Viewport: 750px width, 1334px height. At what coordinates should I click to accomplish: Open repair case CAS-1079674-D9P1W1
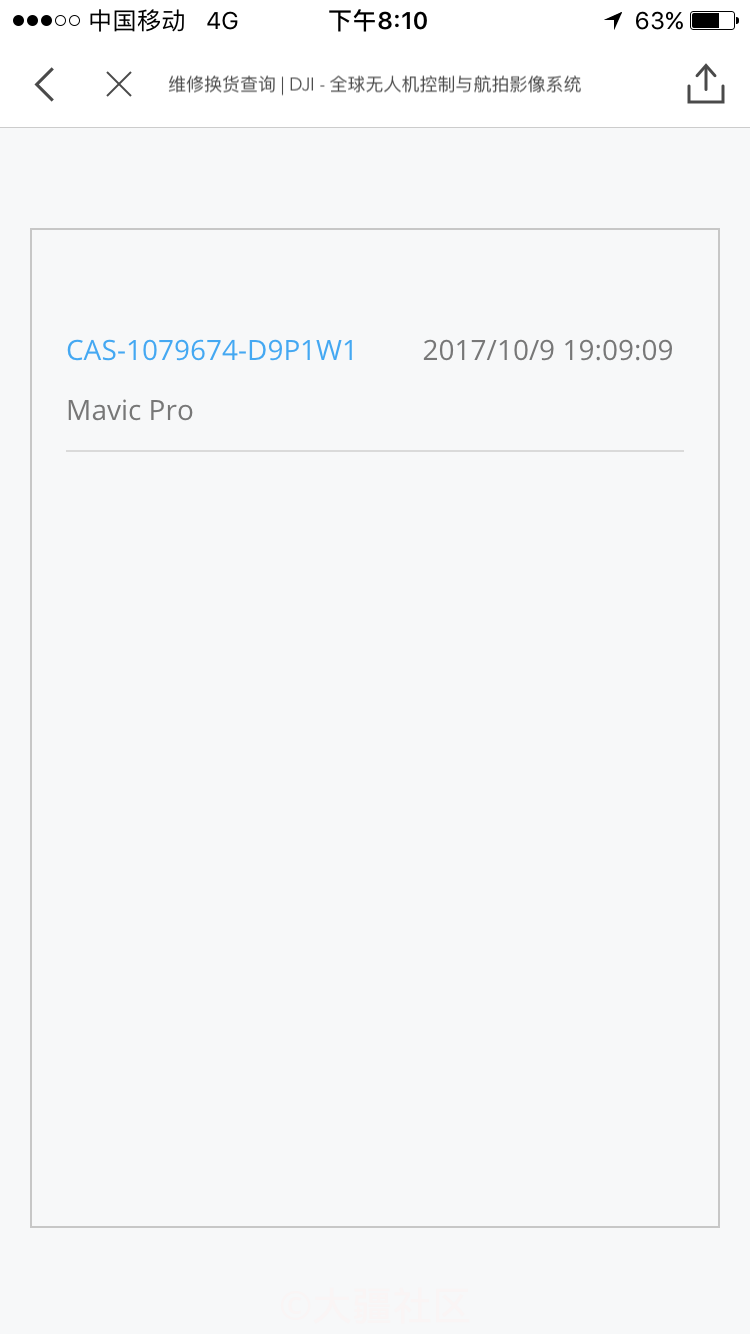pyautogui.click(x=211, y=350)
